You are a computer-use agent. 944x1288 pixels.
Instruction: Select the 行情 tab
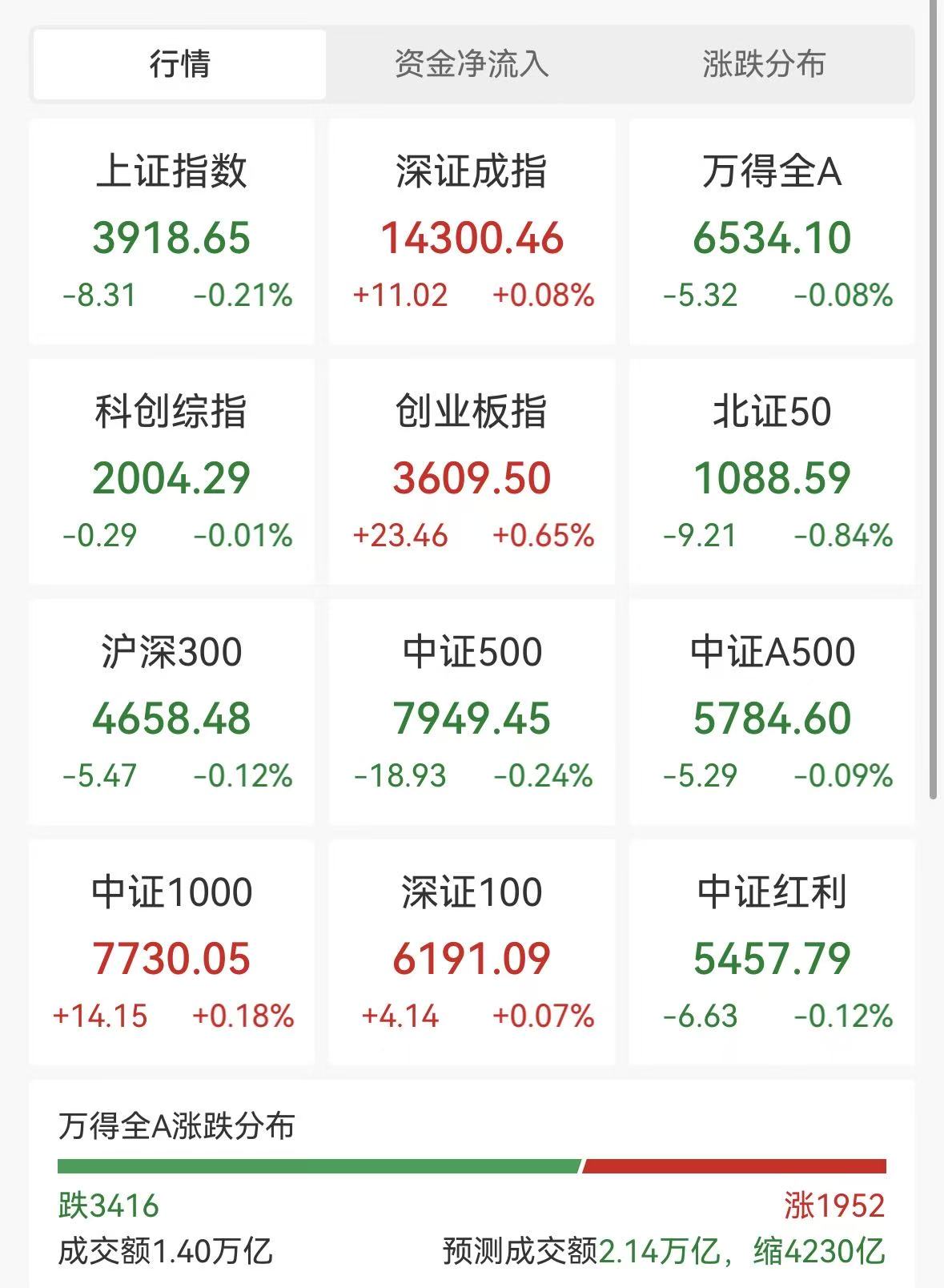click(179, 64)
